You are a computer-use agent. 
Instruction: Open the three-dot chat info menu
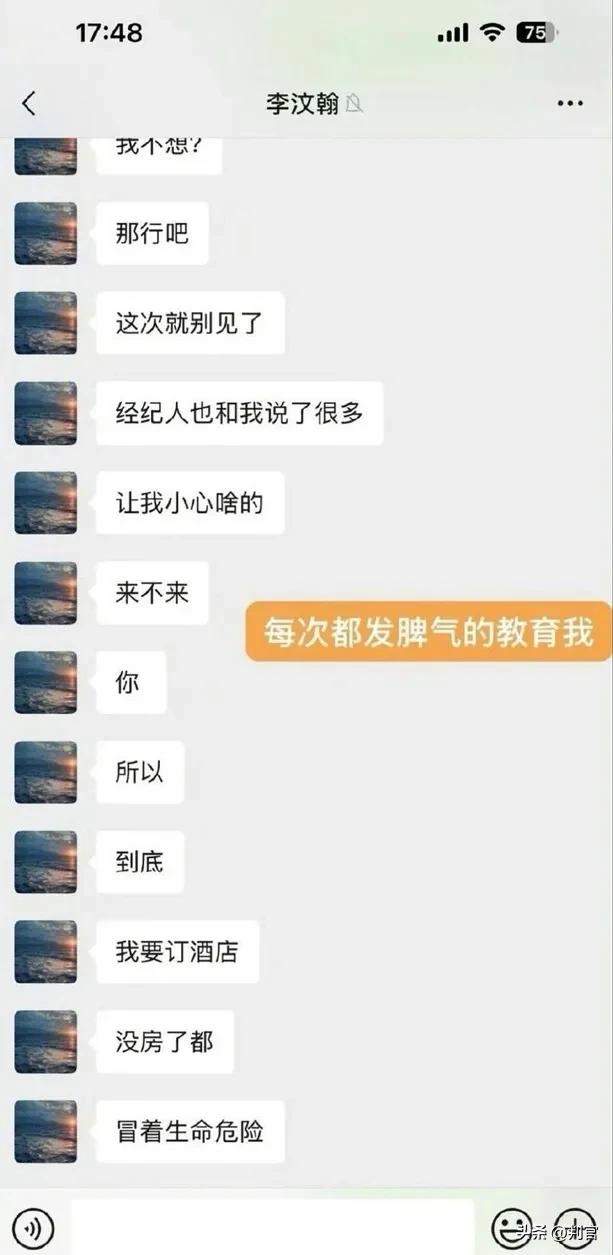pyautogui.click(x=569, y=103)
